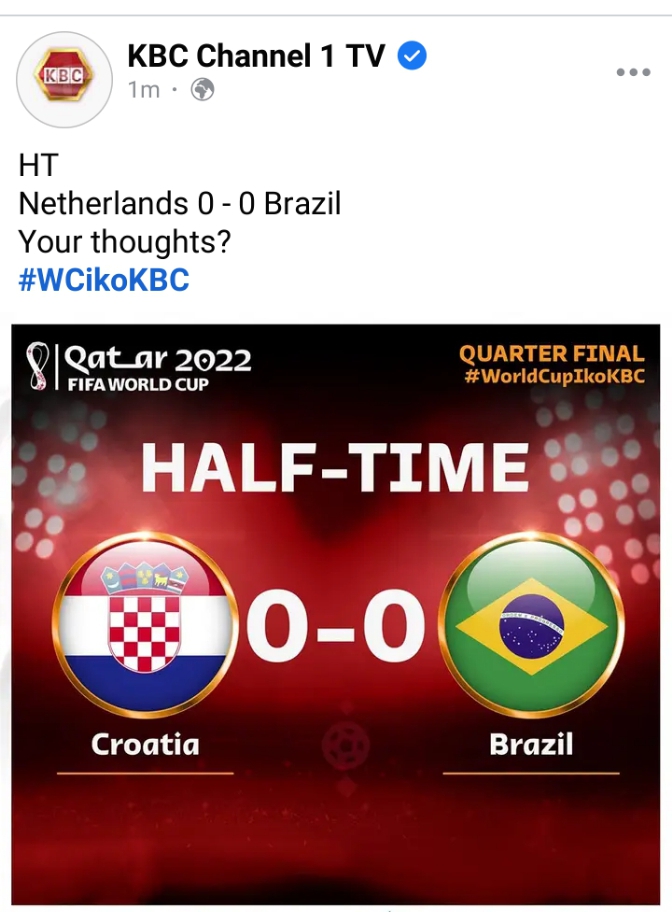
Task: Open the half-time Croatia vs Brazil image
Action: pos(336,612)
